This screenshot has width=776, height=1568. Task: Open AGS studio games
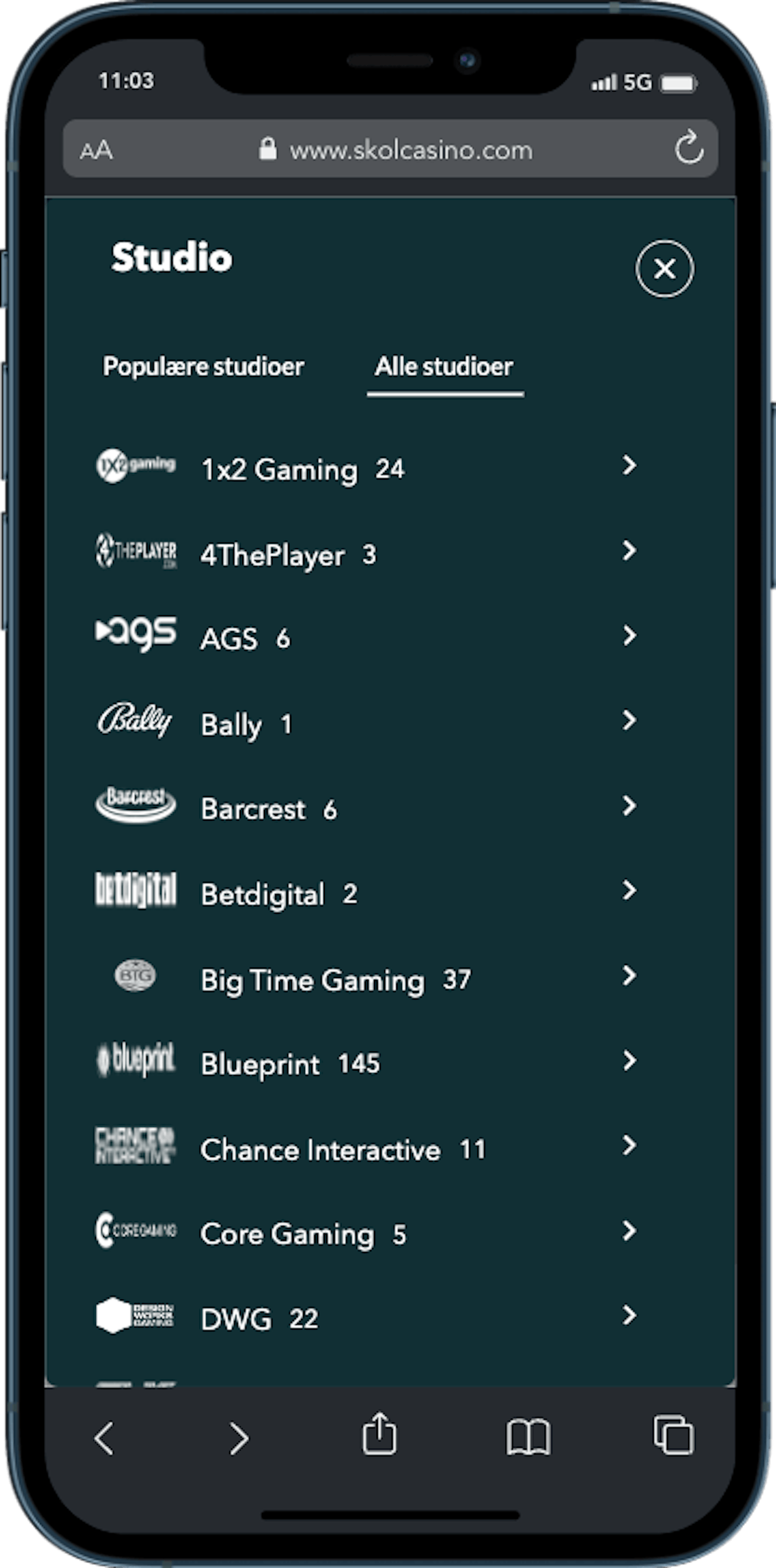click(x=367, y=638)
